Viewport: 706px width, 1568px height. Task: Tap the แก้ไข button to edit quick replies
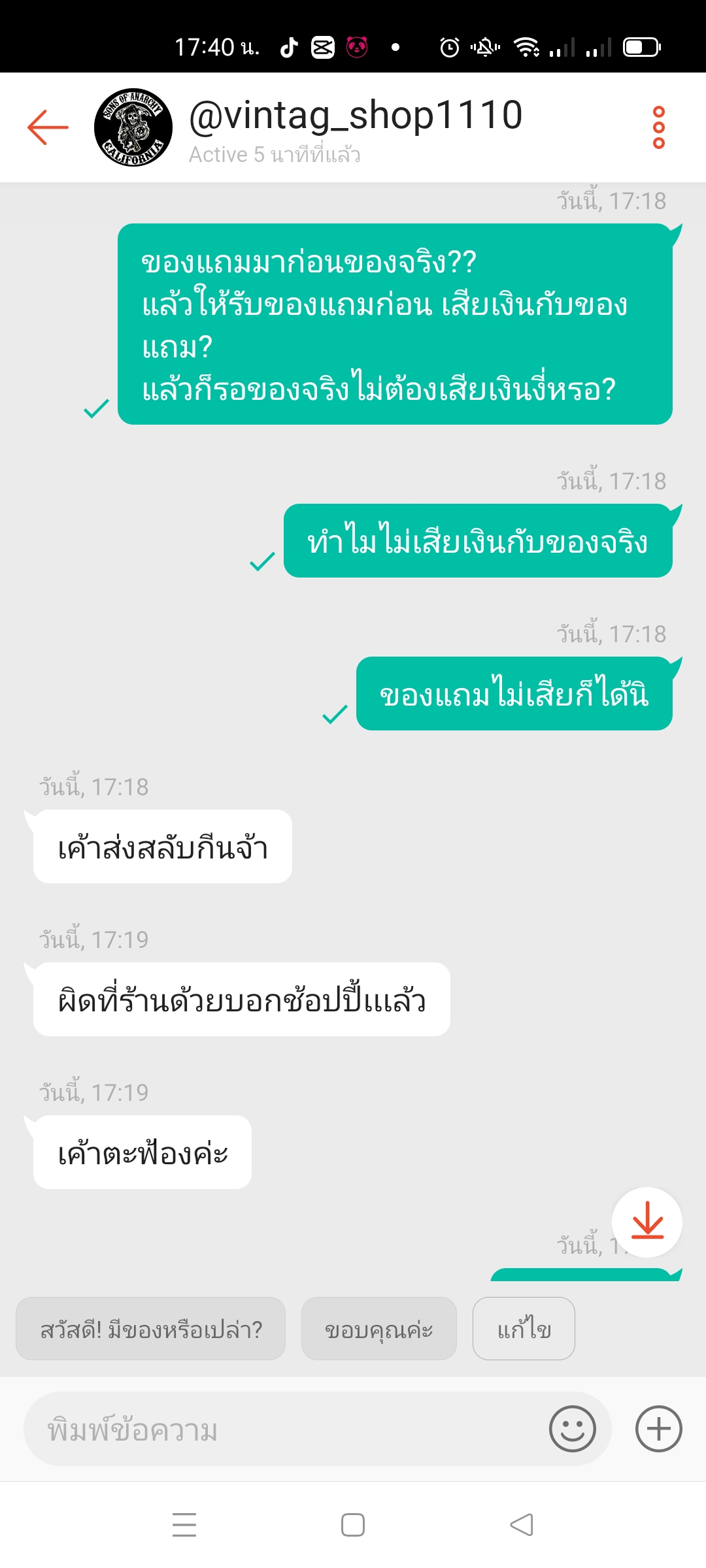click(524, 1329)
